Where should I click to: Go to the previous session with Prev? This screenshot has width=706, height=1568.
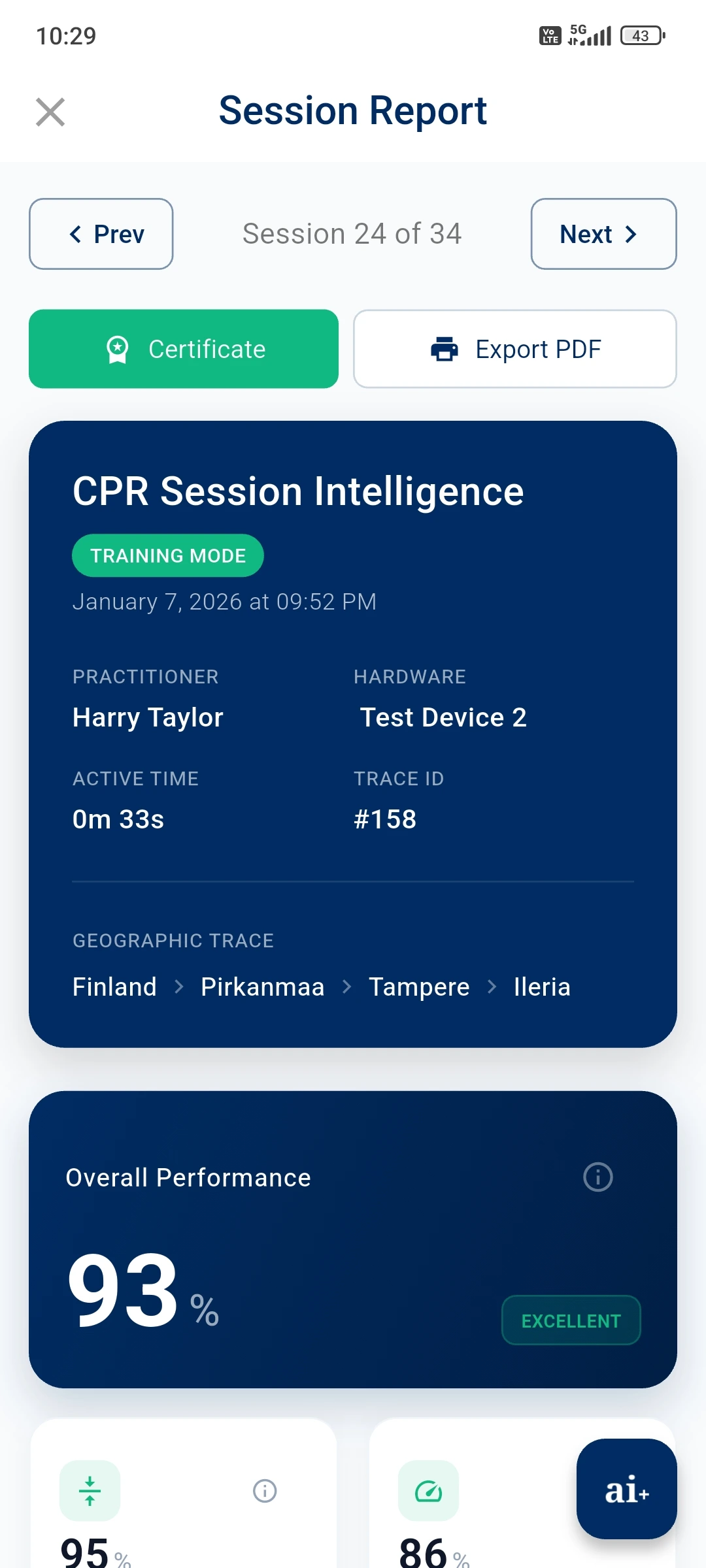click(101, 234)
